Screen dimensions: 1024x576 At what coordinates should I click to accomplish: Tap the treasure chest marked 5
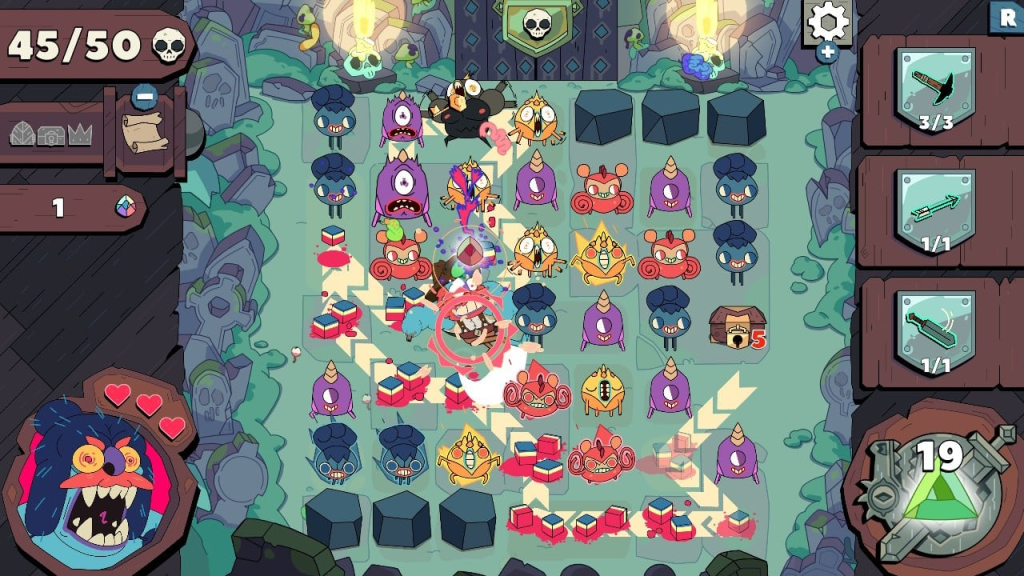731,326
